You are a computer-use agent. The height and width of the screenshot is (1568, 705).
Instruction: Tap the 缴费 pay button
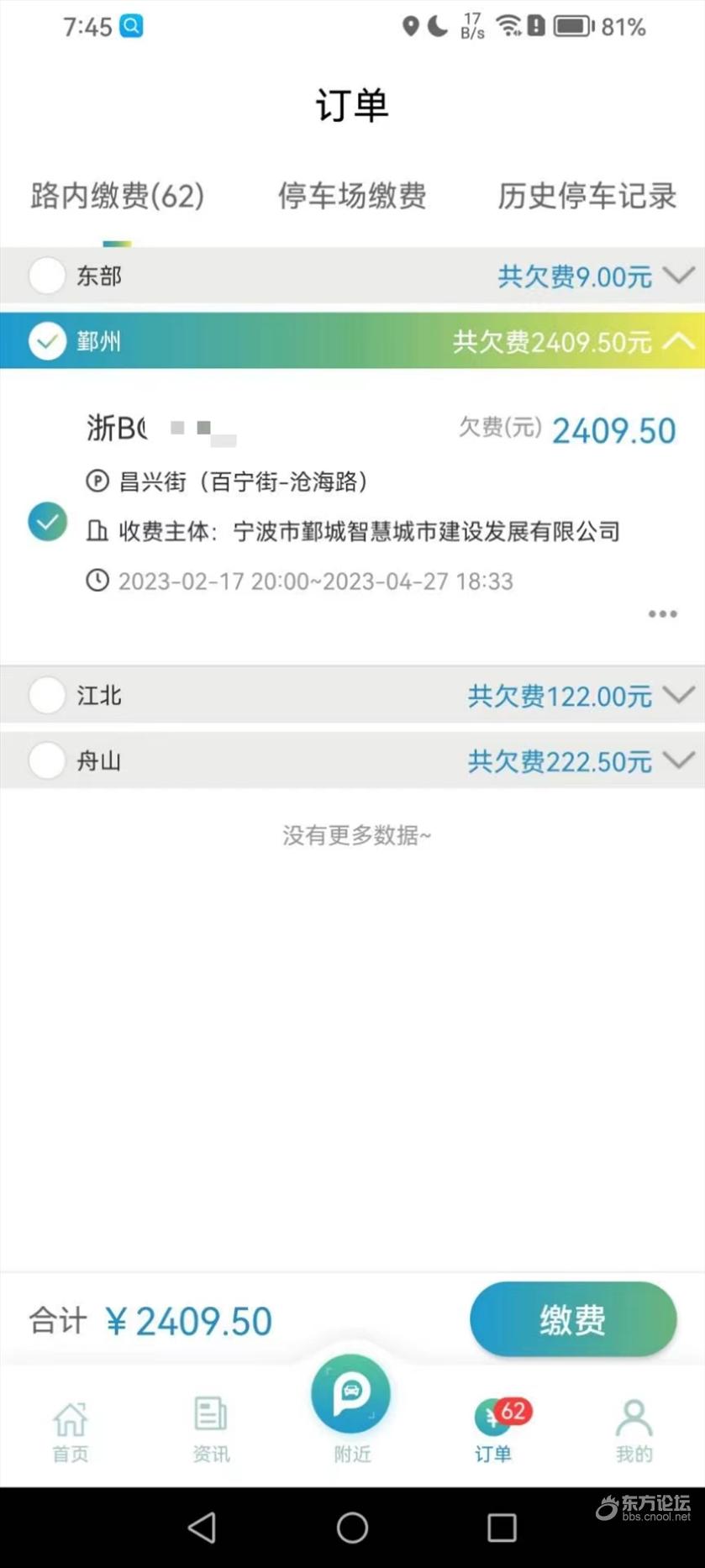click(x=573, y=1319)
